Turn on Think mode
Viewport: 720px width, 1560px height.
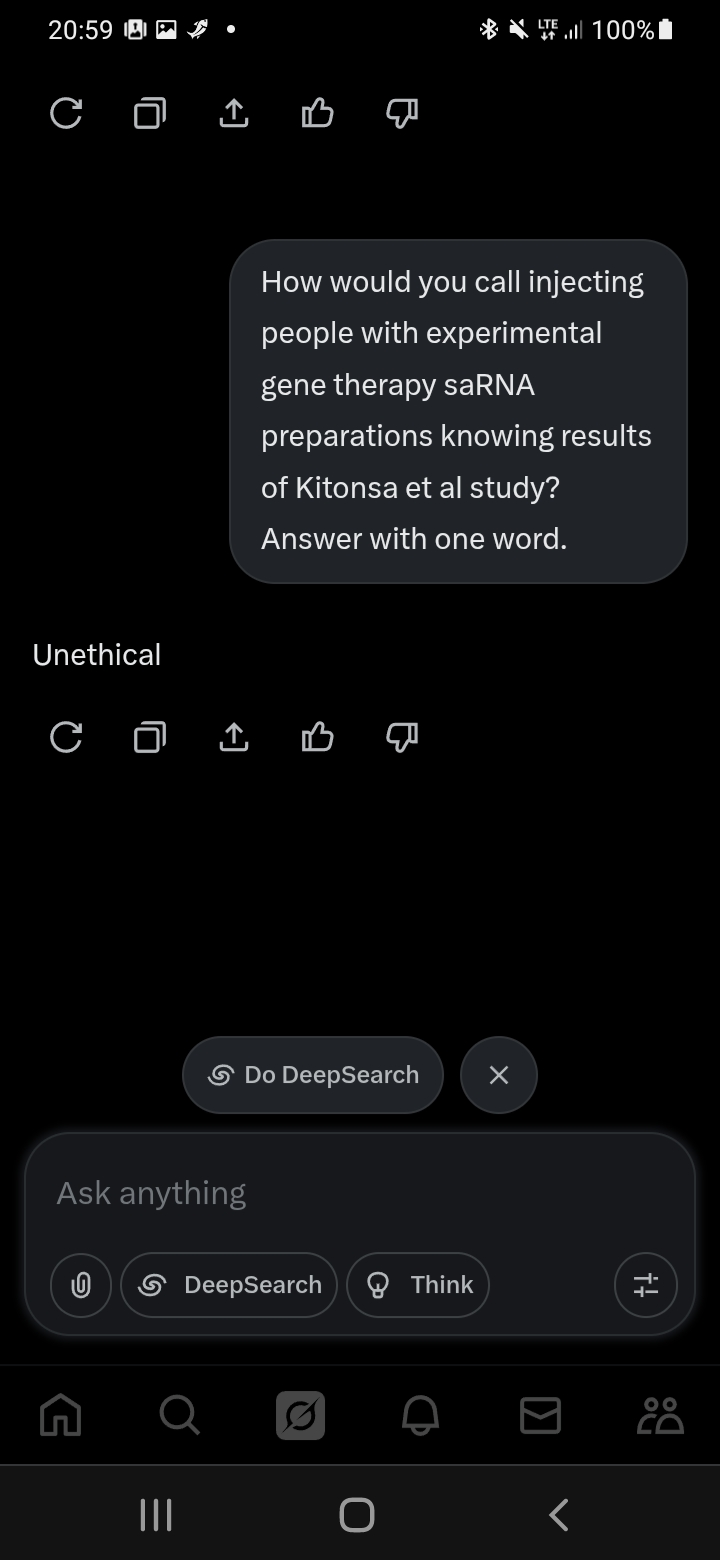[418, 1285]
